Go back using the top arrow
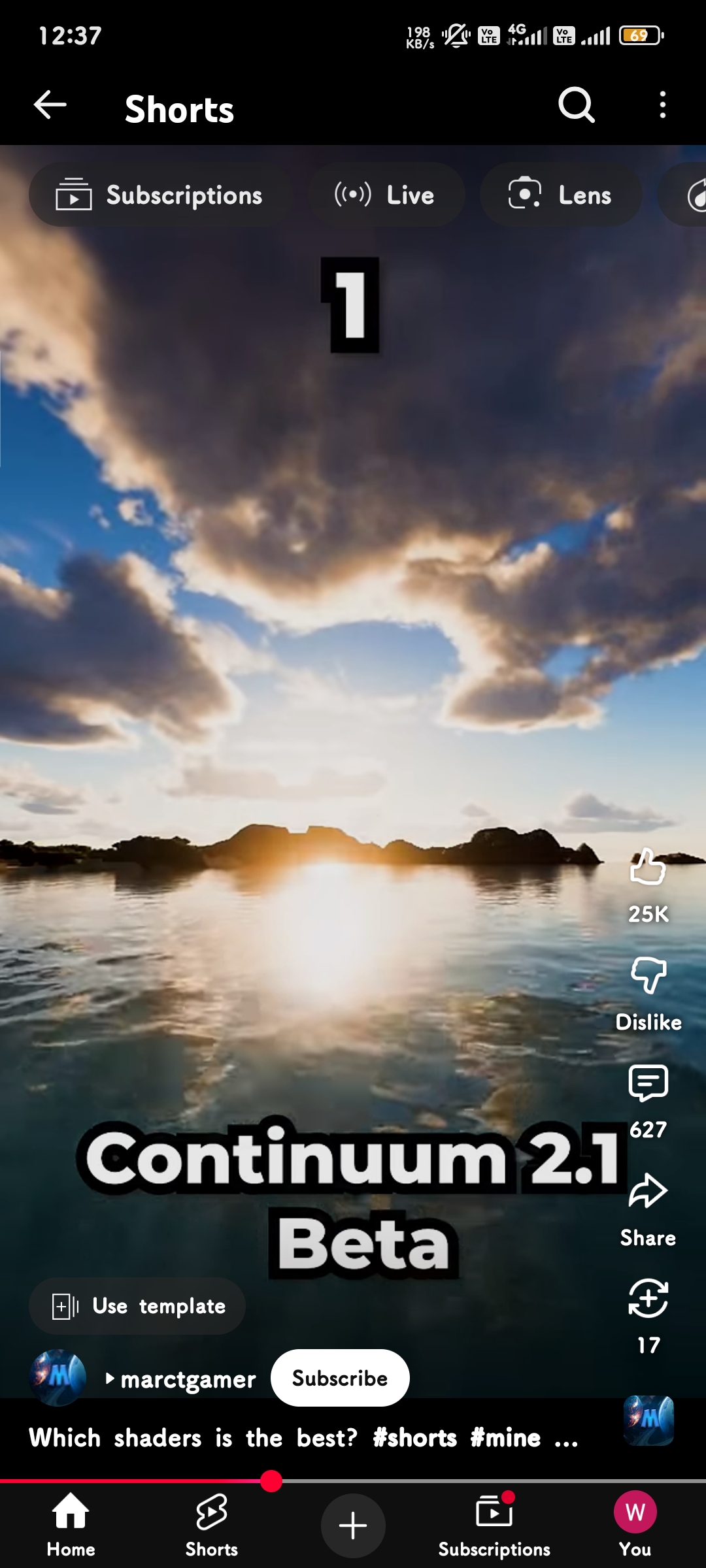706x1568 pixels. click(50, 105)
